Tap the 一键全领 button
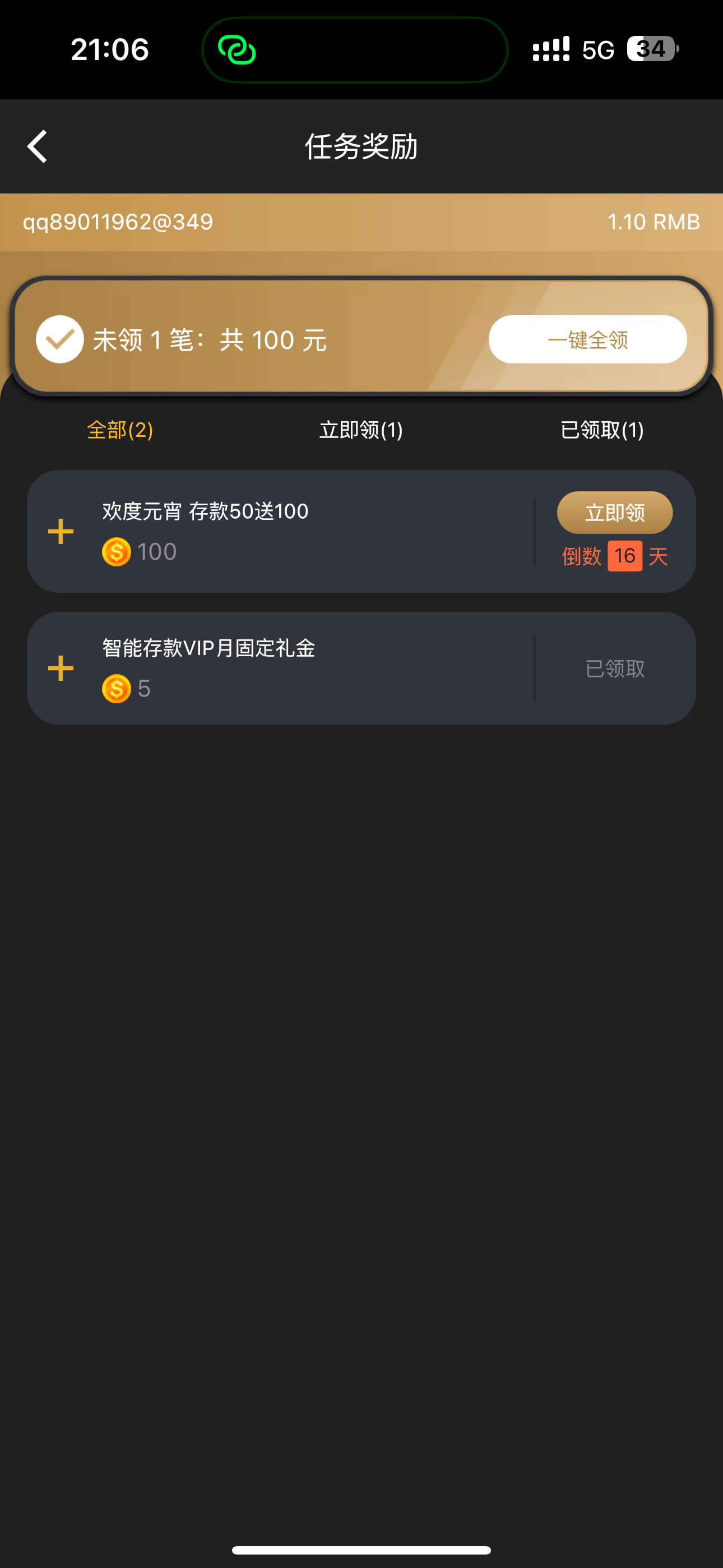Screen dimensions: 723x1568 click(x=587, y=340)
